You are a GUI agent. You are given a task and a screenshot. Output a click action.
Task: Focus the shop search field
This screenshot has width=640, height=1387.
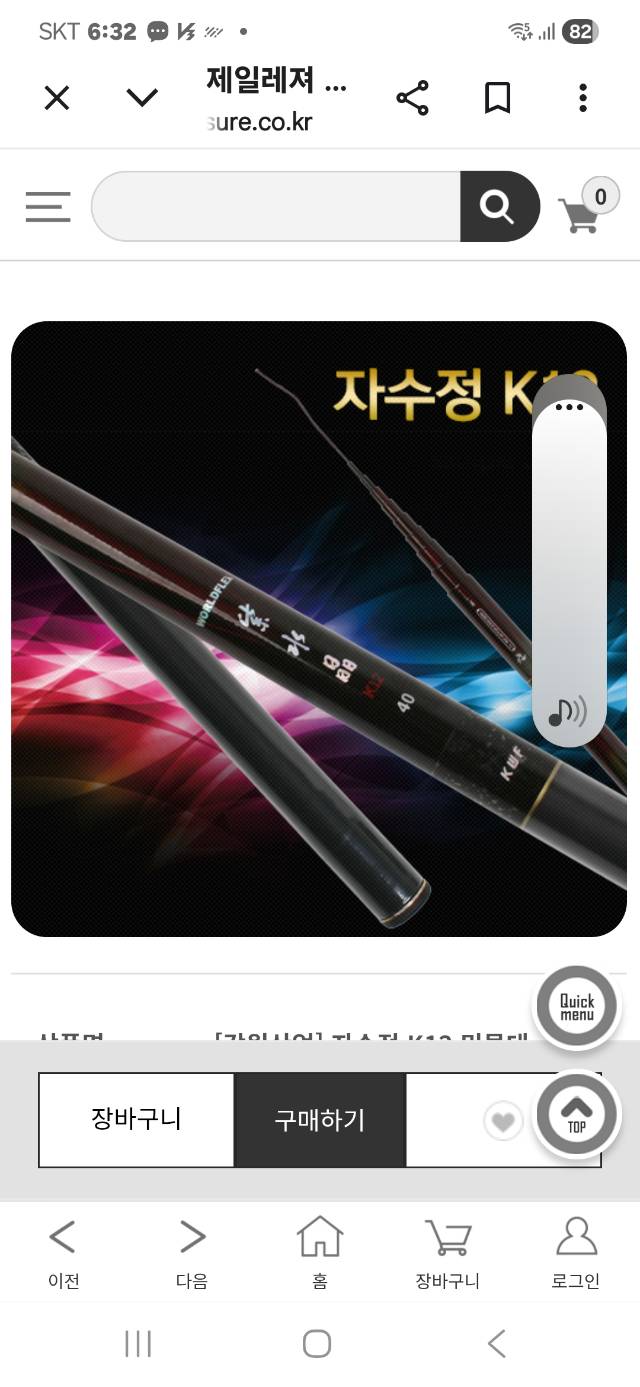pyautogui.click(x=275, y=207)
